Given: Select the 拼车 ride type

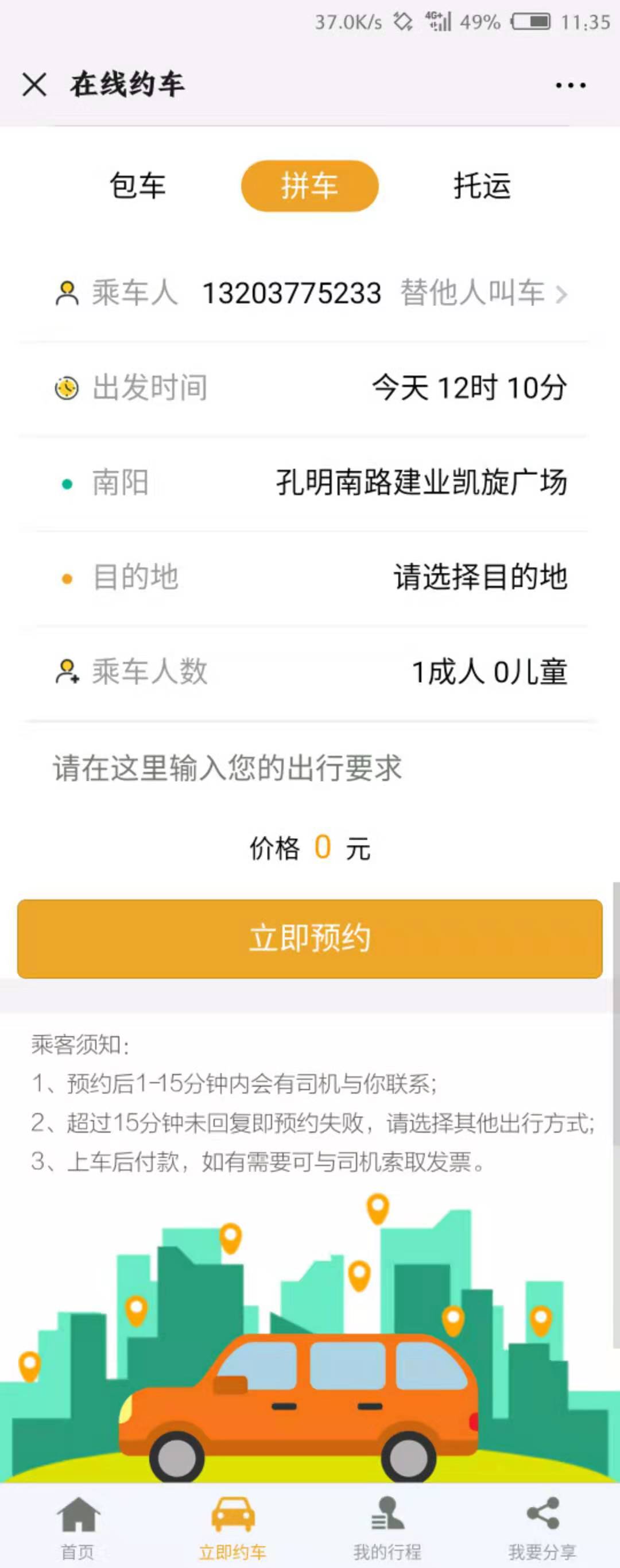Looking at the screenshot, I should coord(309,186).
